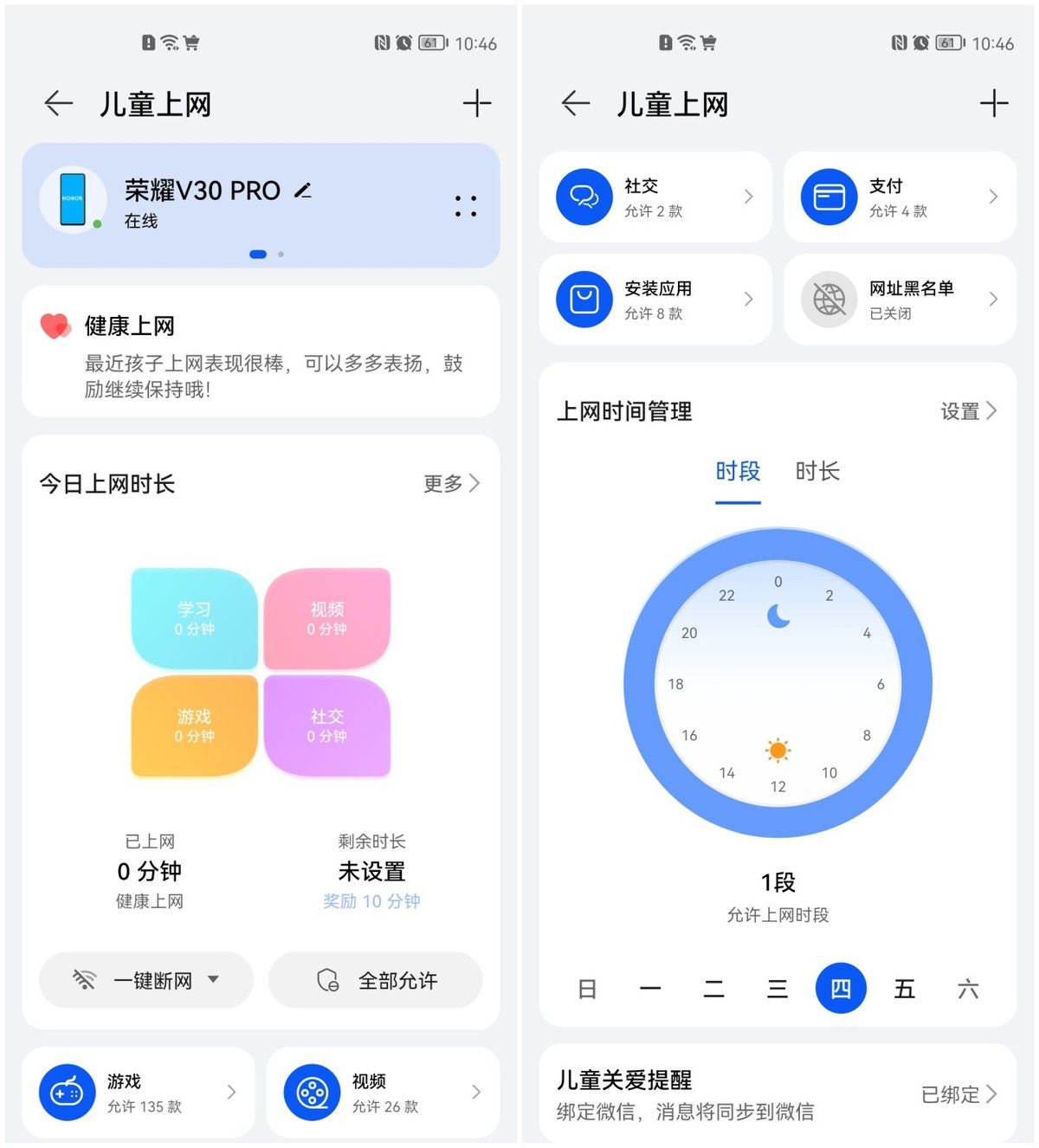1039x1148 pixels.
Task: Open the 支付 允许 4 款 card
Action: 900,197
